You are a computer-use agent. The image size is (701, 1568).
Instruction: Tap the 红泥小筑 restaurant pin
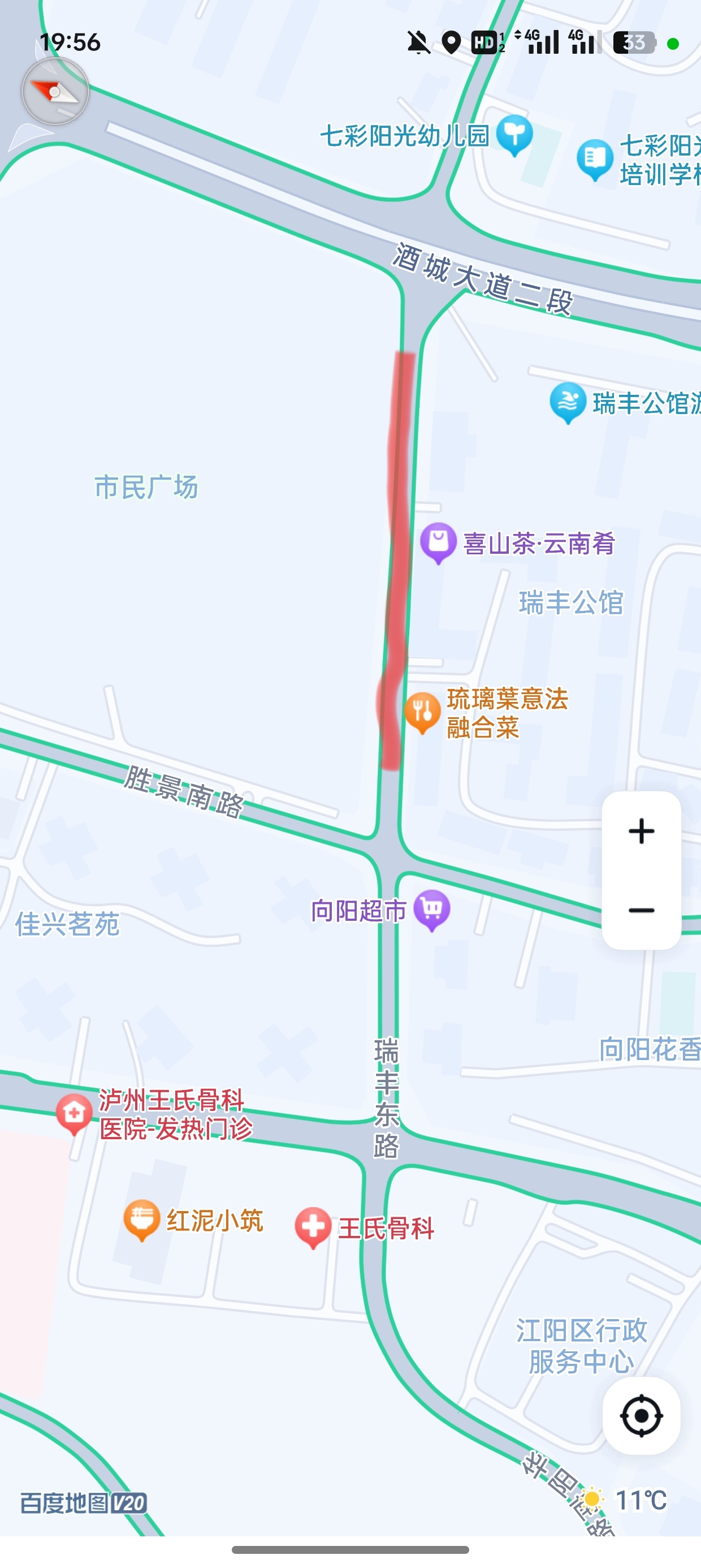point(142,1219)
